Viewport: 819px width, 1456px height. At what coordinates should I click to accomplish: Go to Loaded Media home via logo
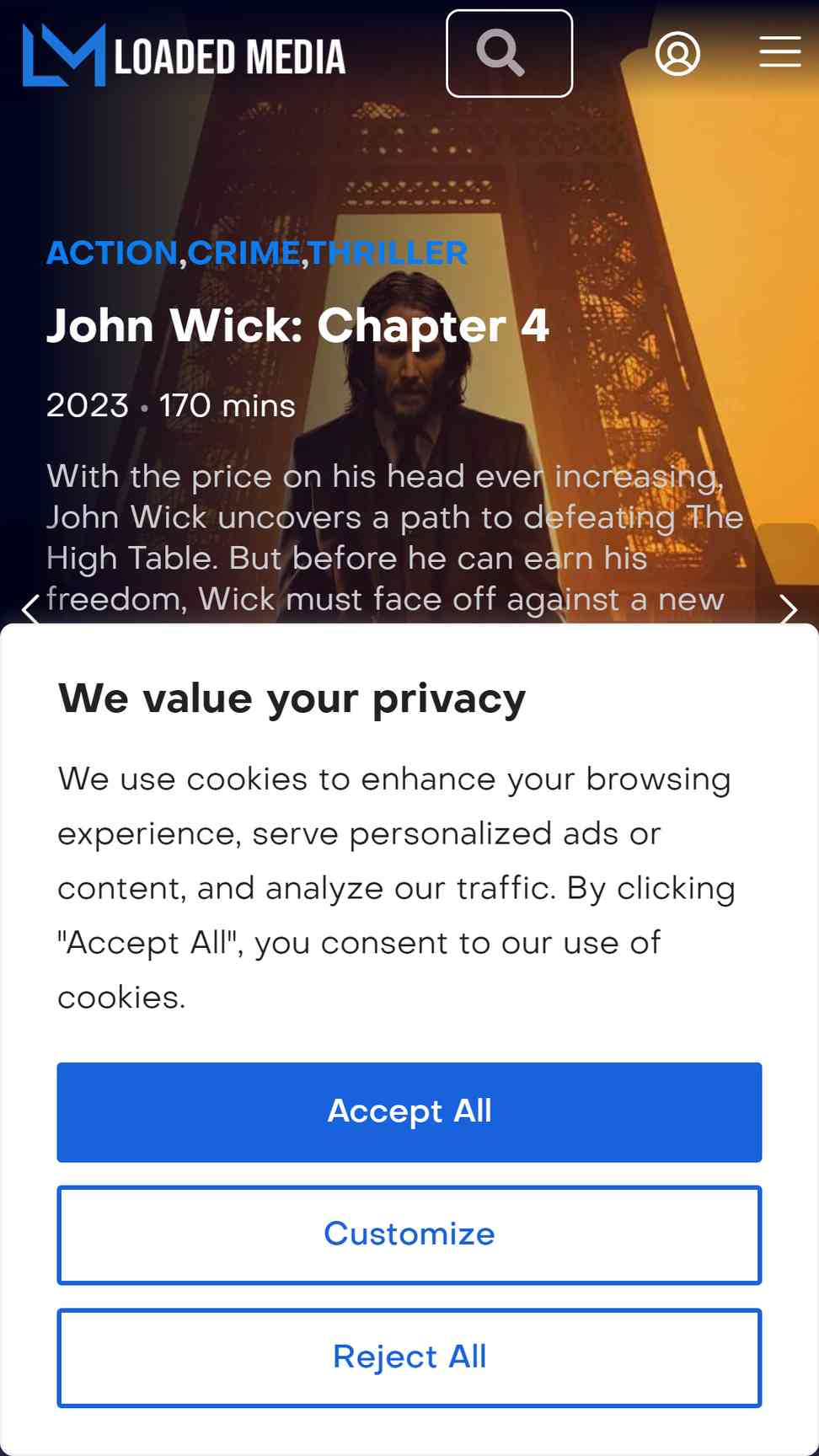[184, 55]
